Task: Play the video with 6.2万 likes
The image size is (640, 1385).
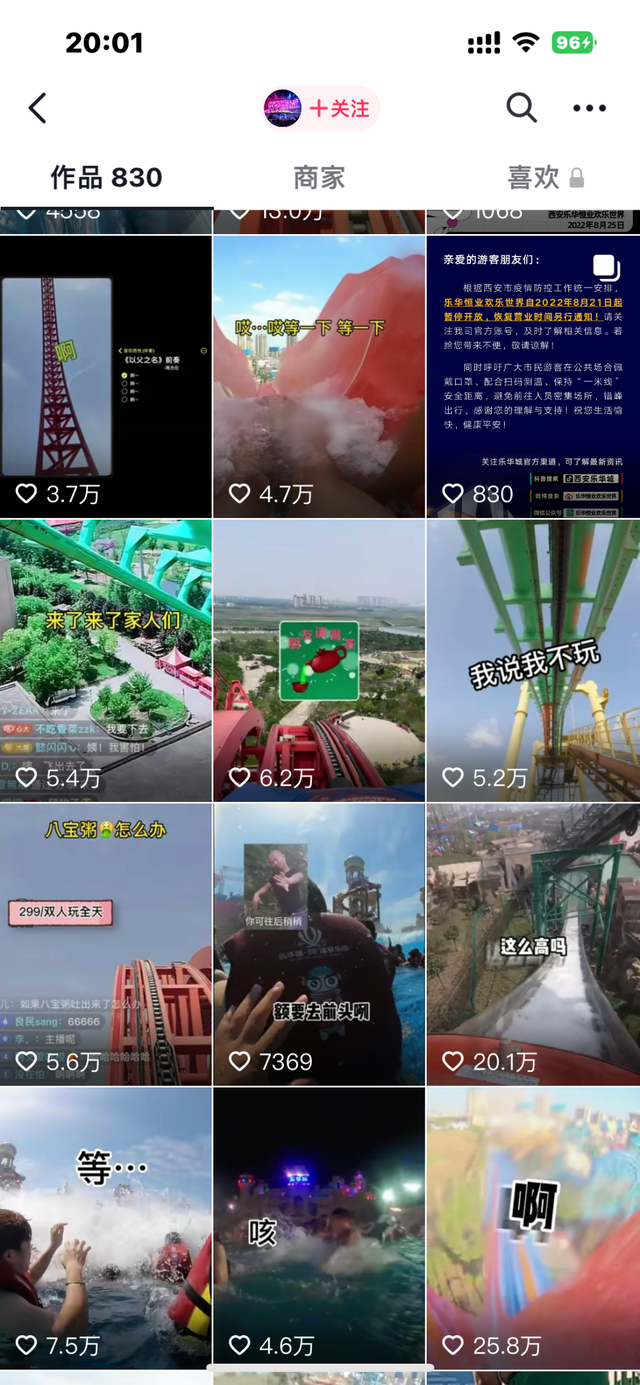Action: (x=319, y=660)
